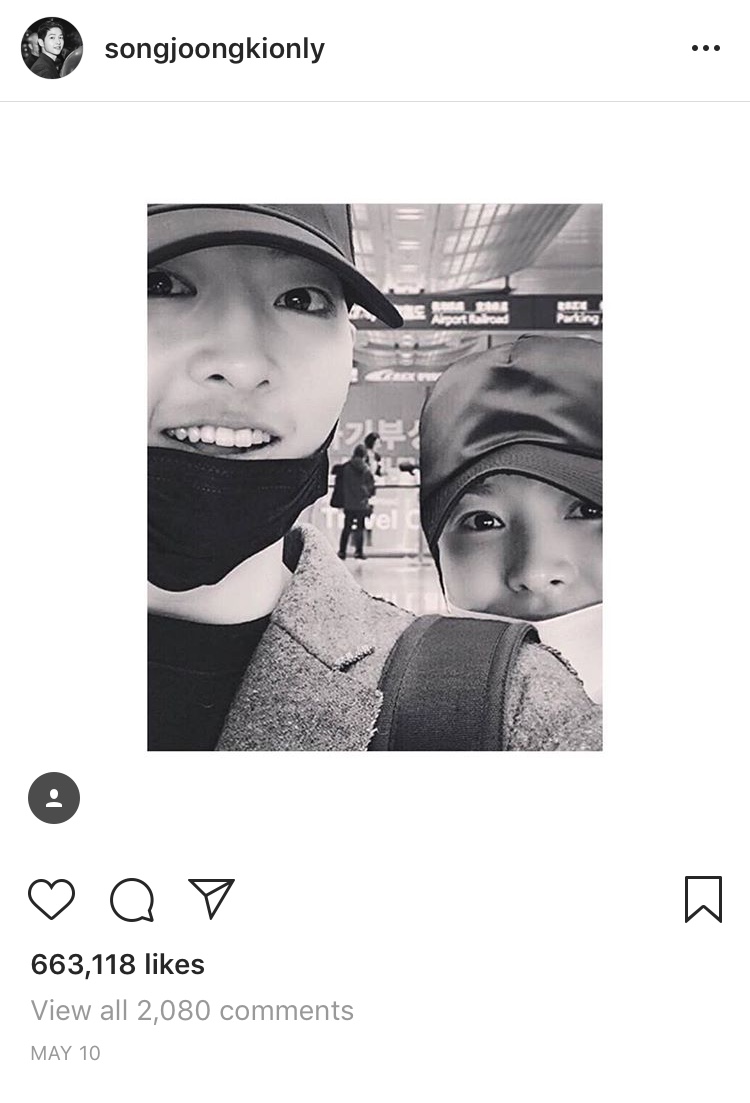View who liked via 663,118 likes
Image resolution: width=750 pixels, height=1103 pixels.
[x=117, y=964]
